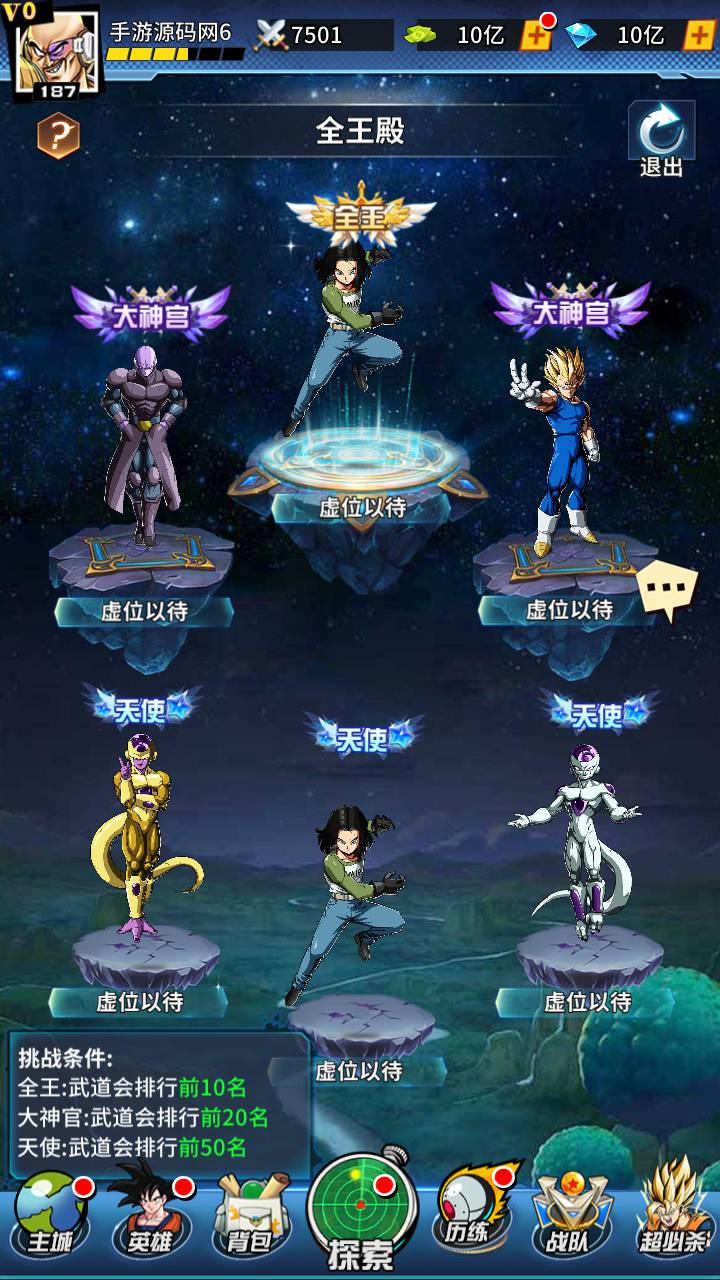Open the 背包 backpack tab

click(247, 1220)
